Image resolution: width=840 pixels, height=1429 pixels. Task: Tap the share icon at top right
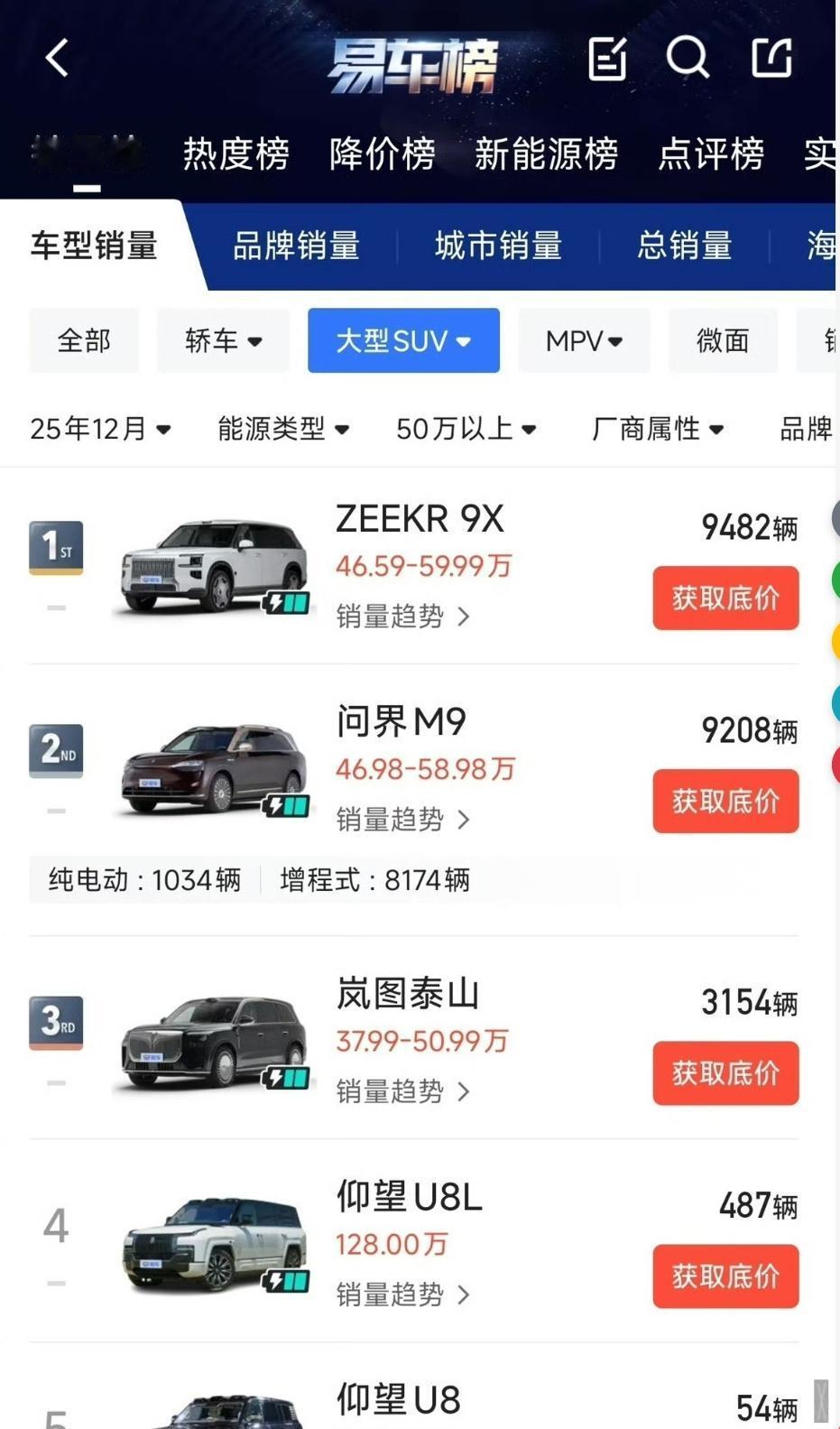coord(771,57)
